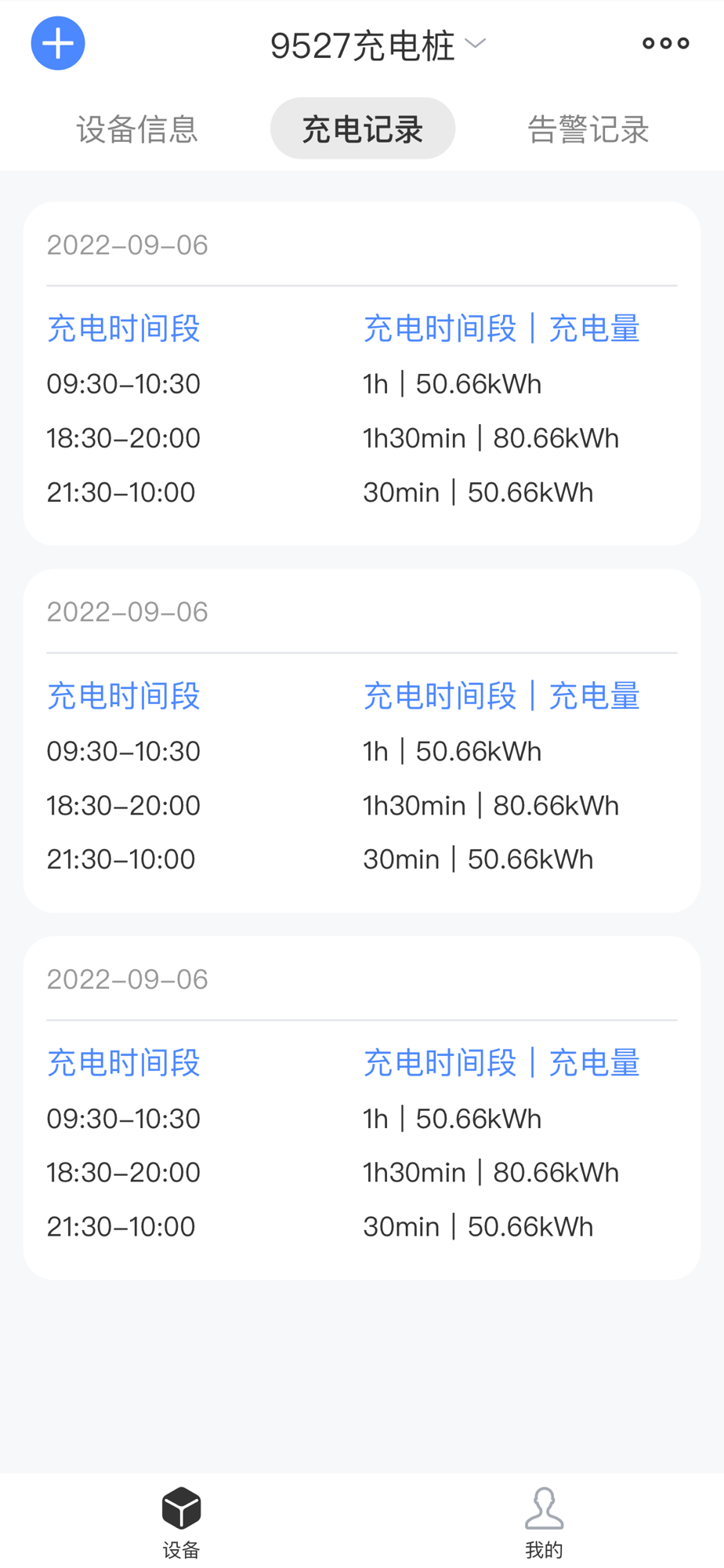The height and width of the screenshot is (1568, 724).
Task: Switch to the 设备信息 tab
Action: point(137,129)
